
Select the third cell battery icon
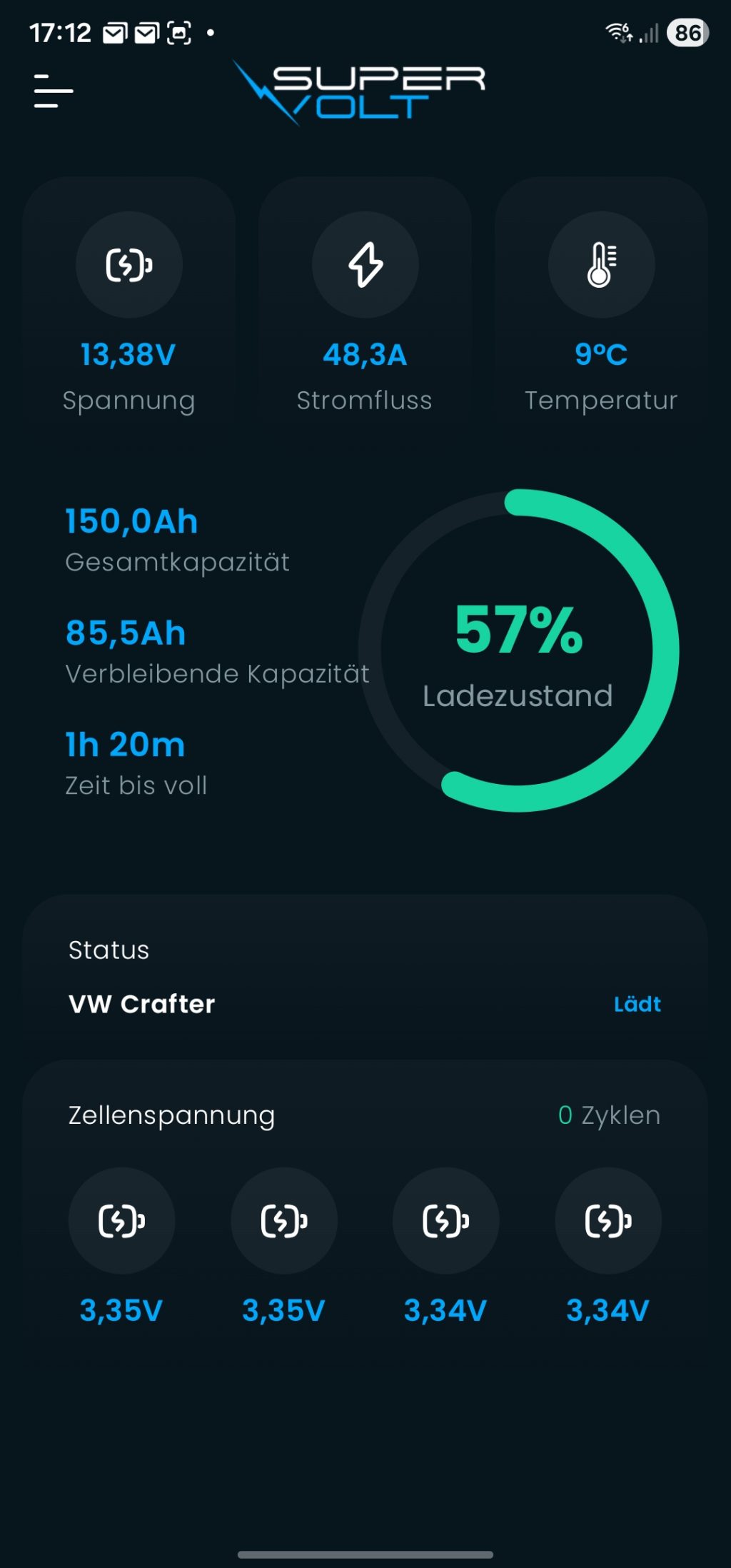tap(445, 1221)
